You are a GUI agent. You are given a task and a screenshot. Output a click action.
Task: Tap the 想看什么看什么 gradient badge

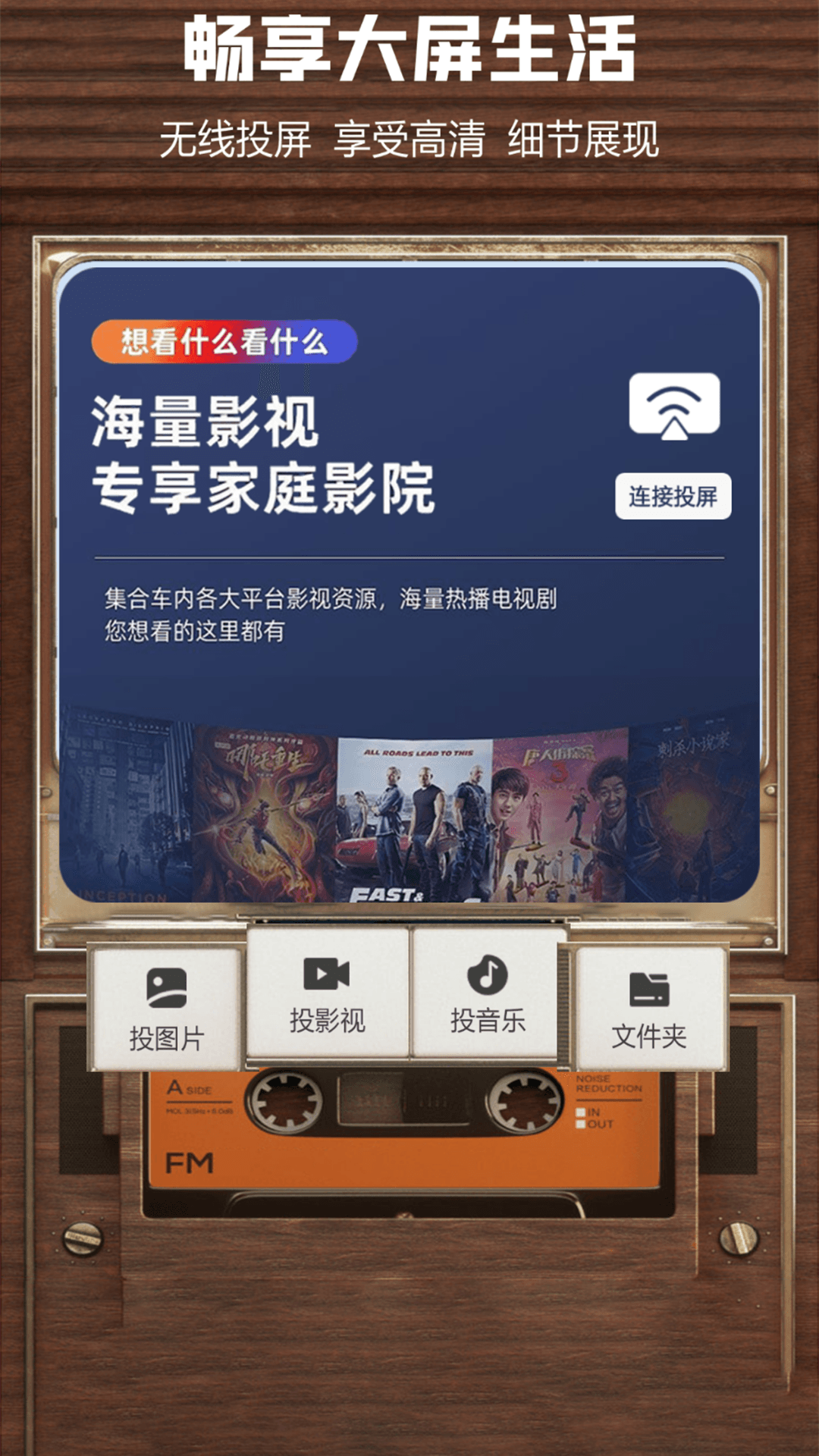(224, 340)
